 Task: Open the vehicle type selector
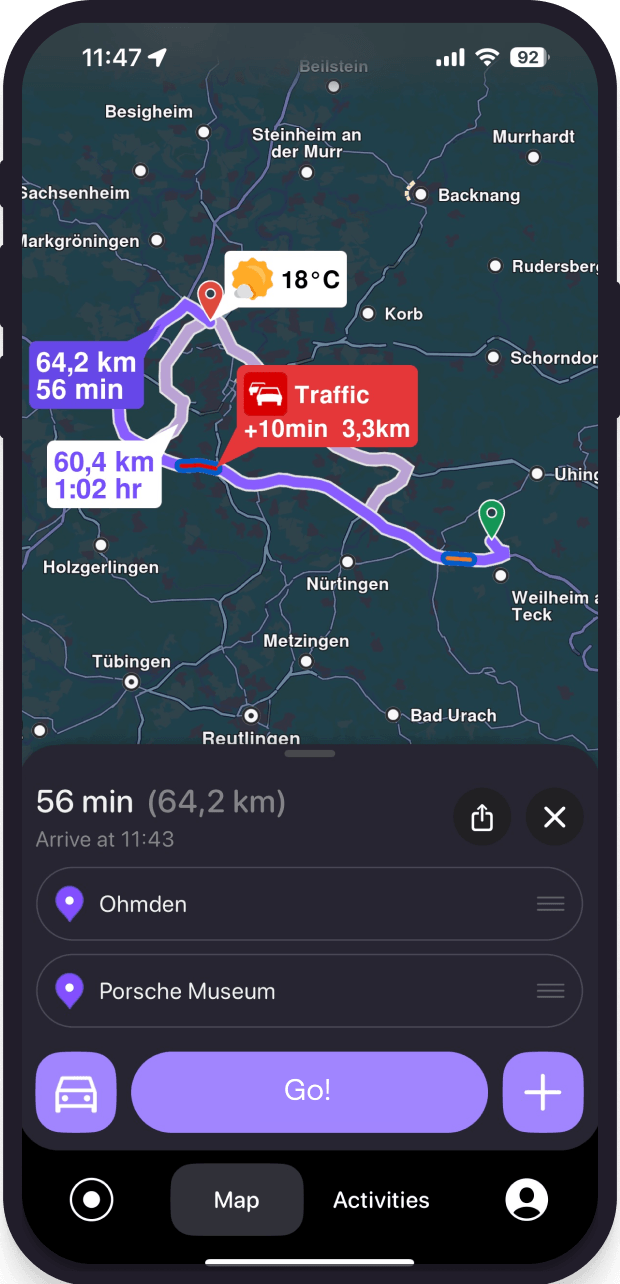pyautogui.click(x=76, y=1092)
